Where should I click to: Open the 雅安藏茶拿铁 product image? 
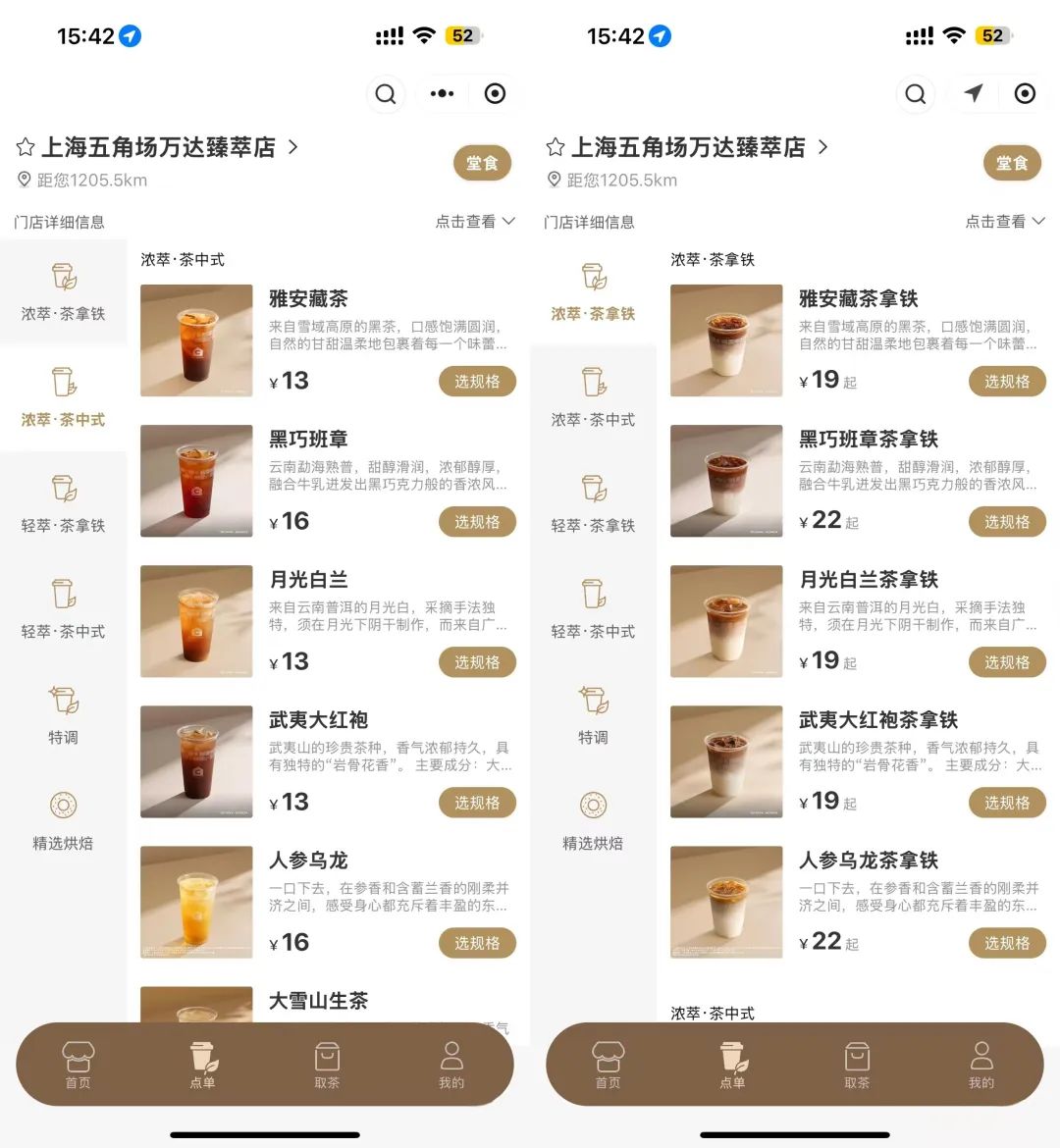[726, 340]
